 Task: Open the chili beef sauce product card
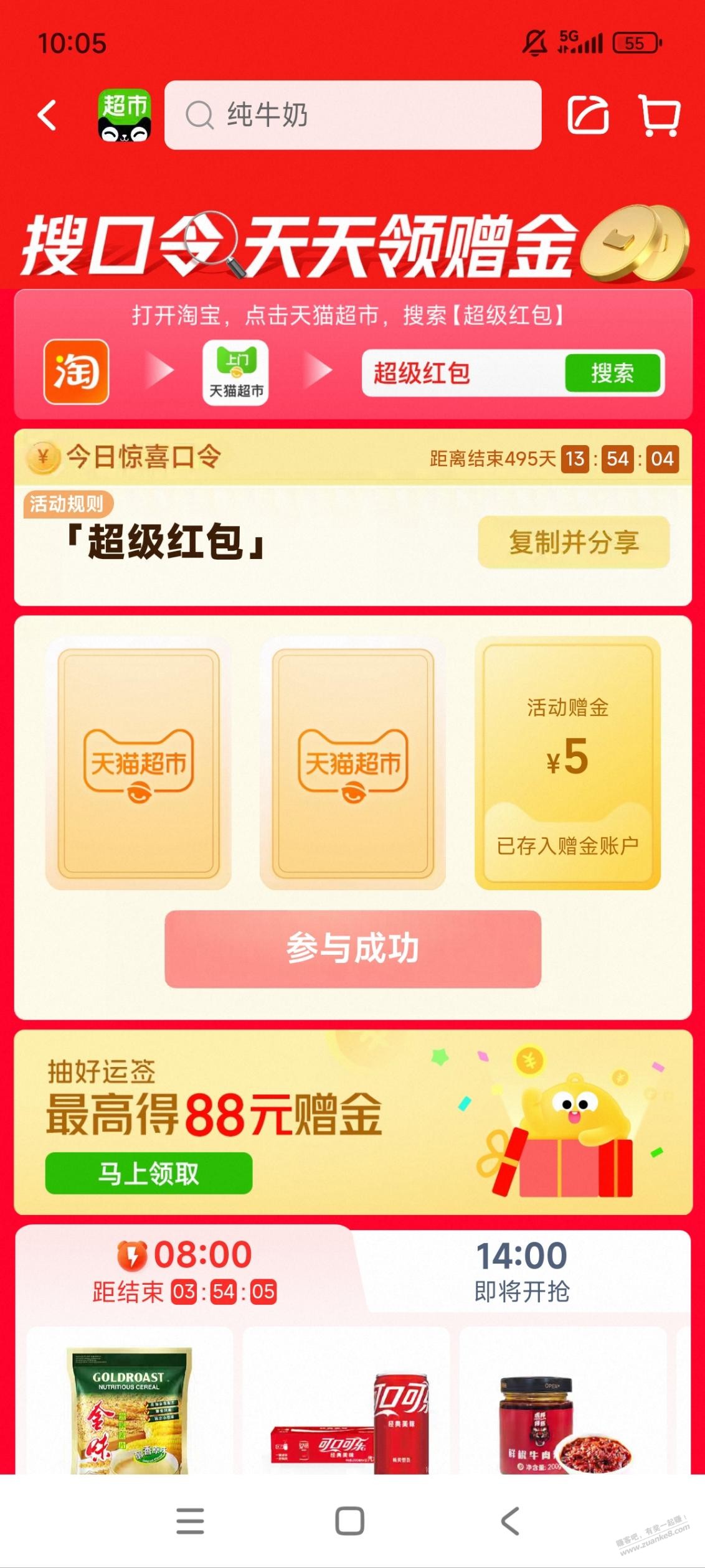pyautogui.click(x=562, y=1408)
